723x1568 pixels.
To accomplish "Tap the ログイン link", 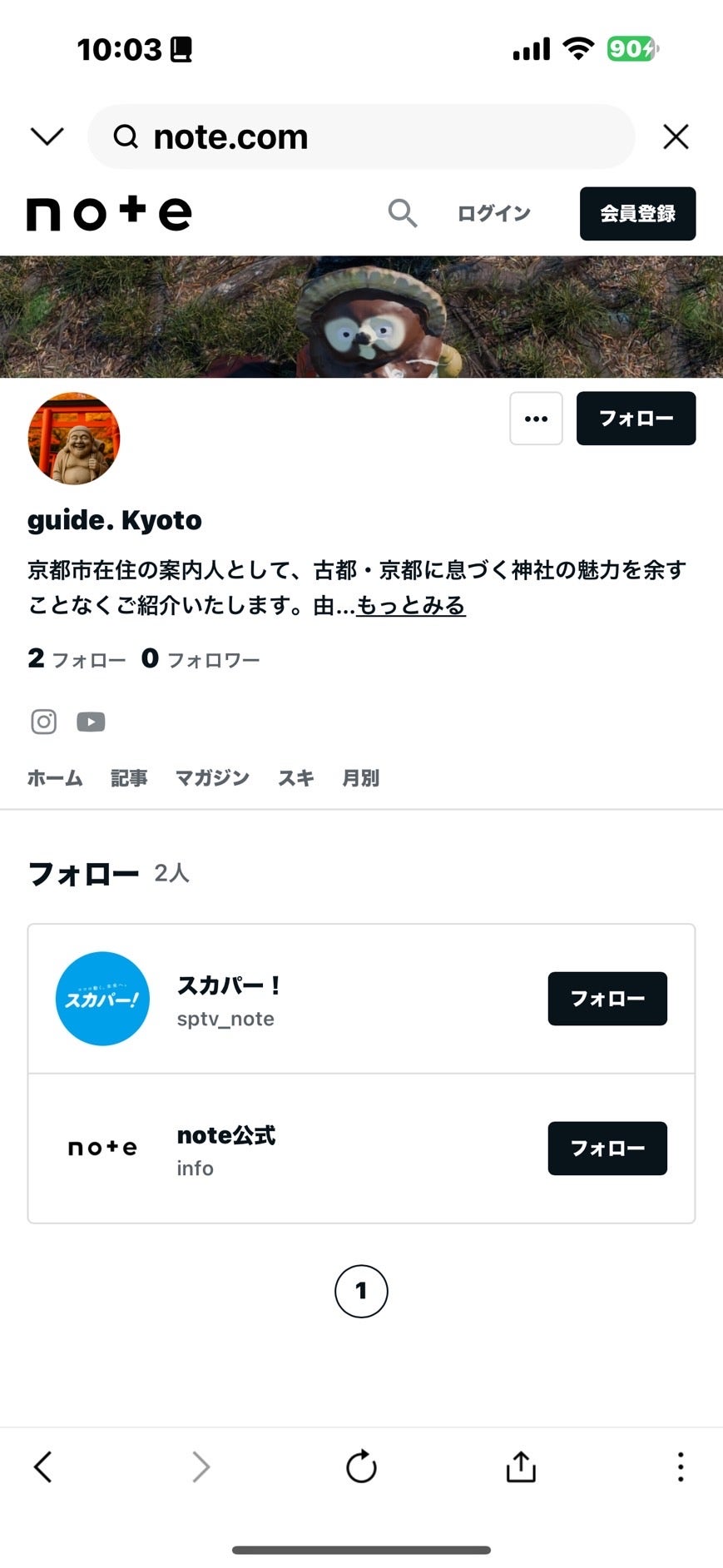I will pos(493,214).
